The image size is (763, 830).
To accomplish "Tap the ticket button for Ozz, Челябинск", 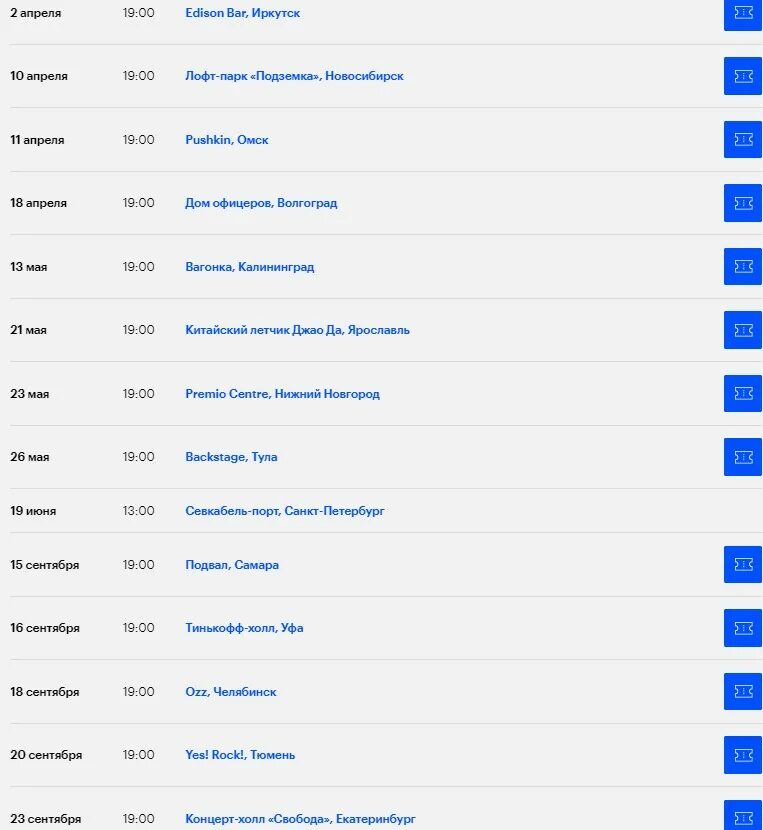I will (743, 691).
